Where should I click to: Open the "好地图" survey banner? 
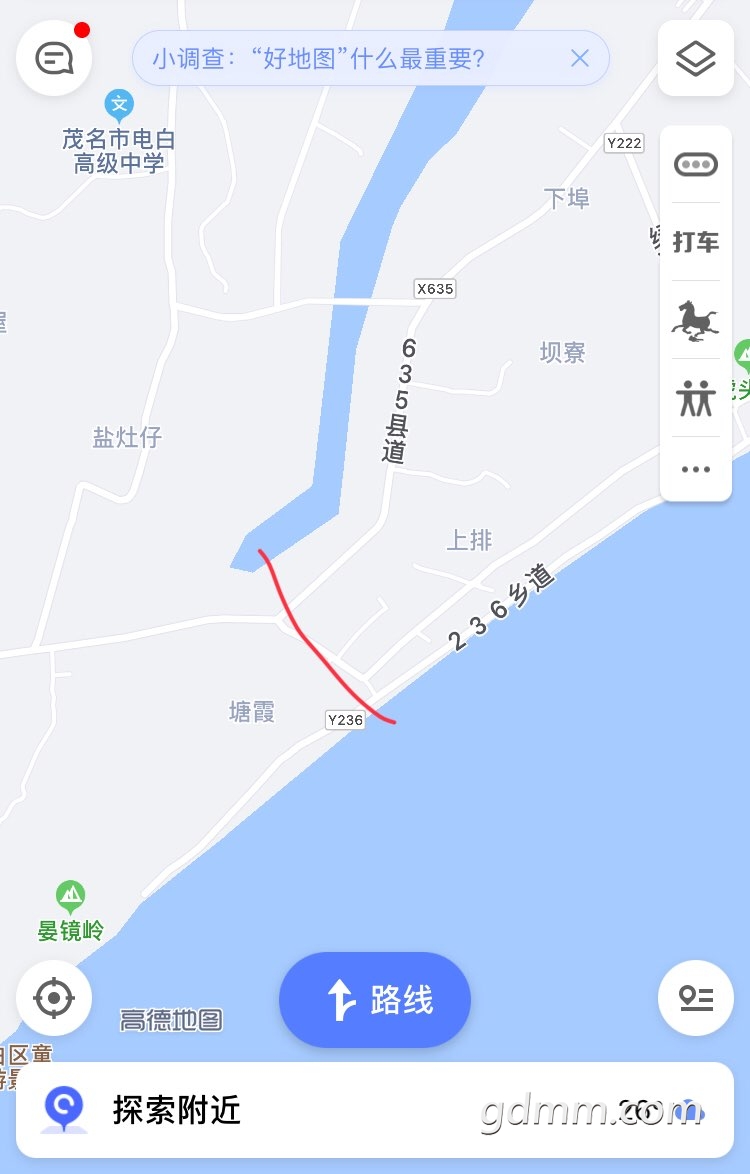pos(320,58)
